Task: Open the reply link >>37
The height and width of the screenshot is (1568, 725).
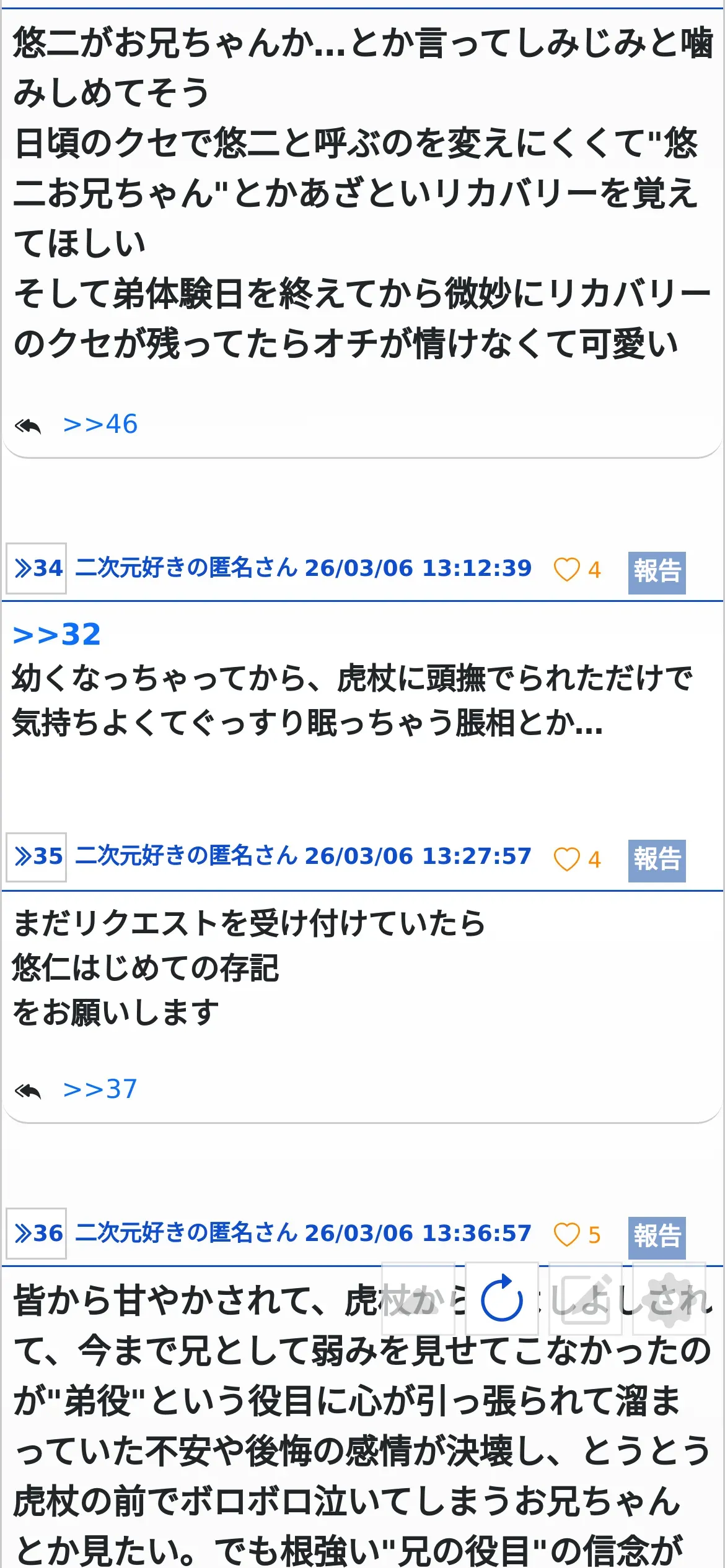Action: click(x=100, y=1089)
